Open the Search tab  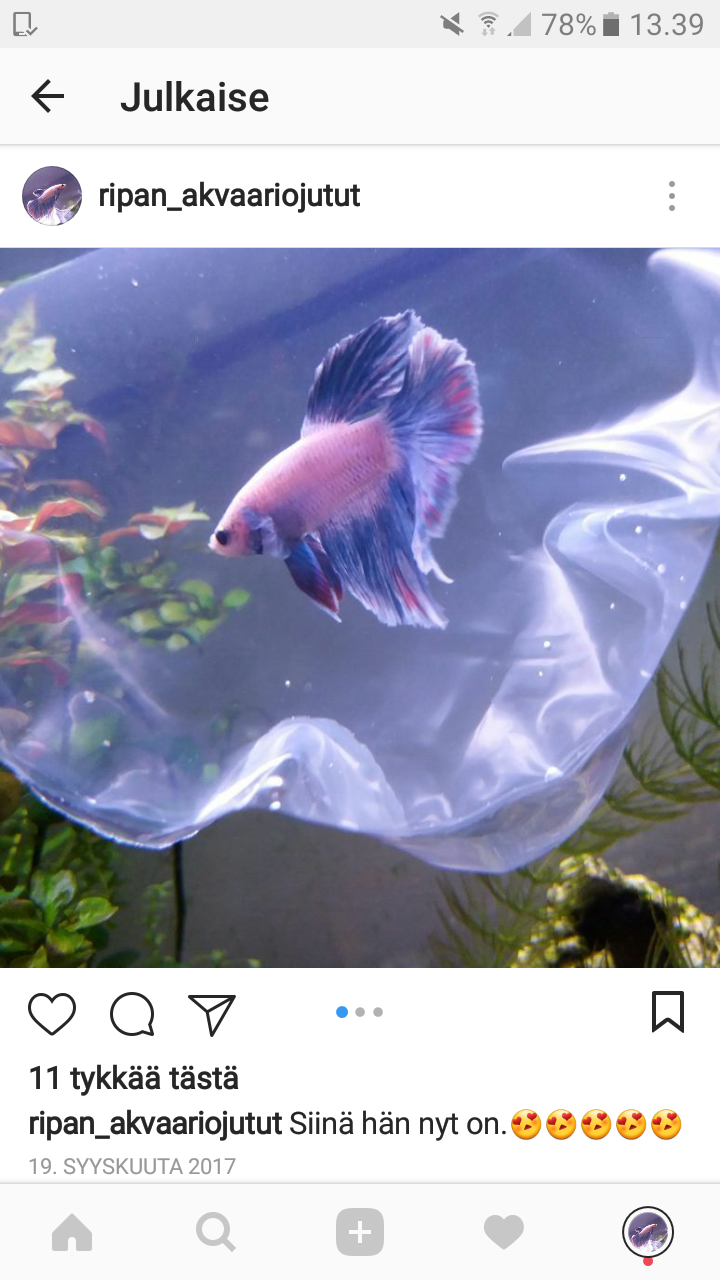pos(216,1232)
